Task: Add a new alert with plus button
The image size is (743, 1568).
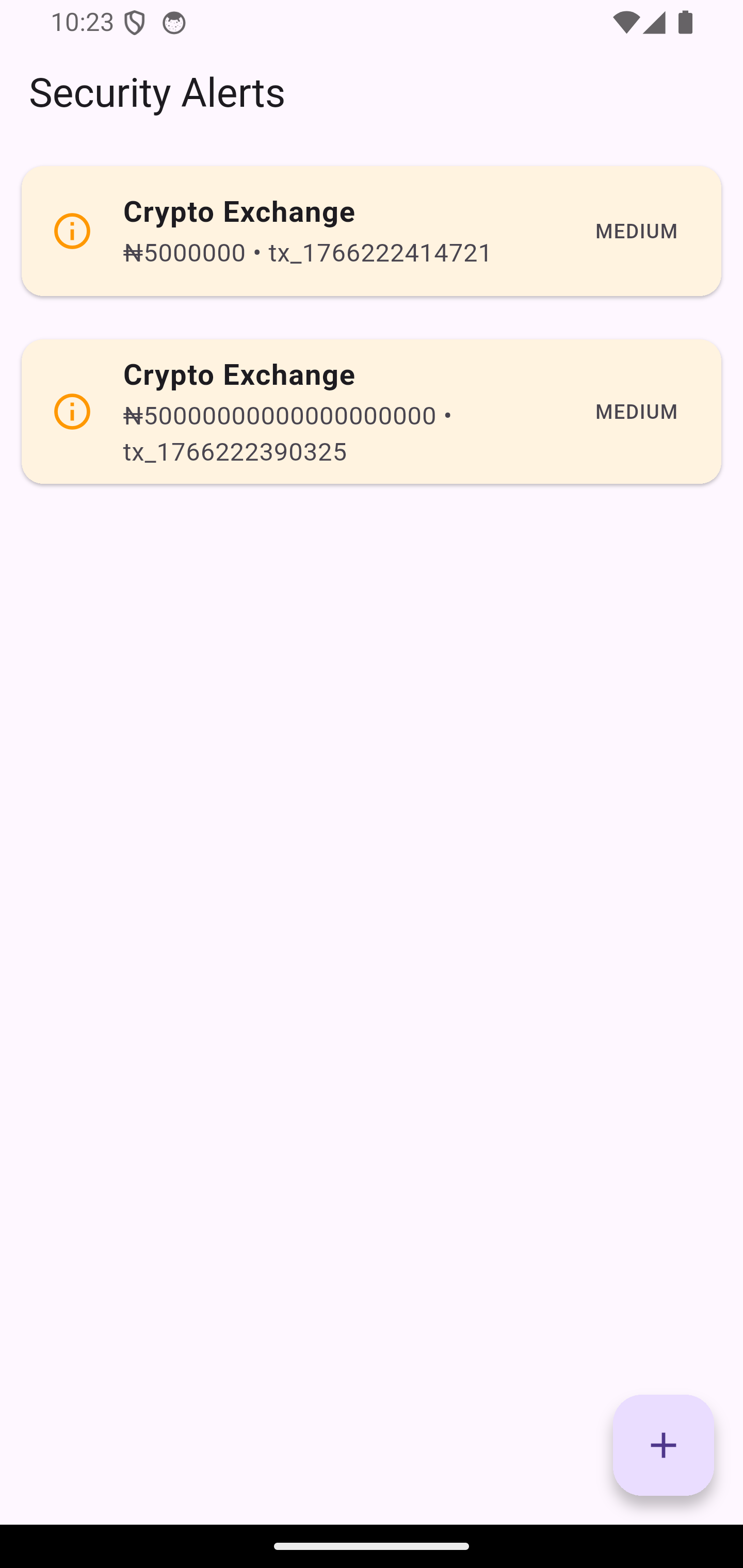Action: coord(663,1445)
